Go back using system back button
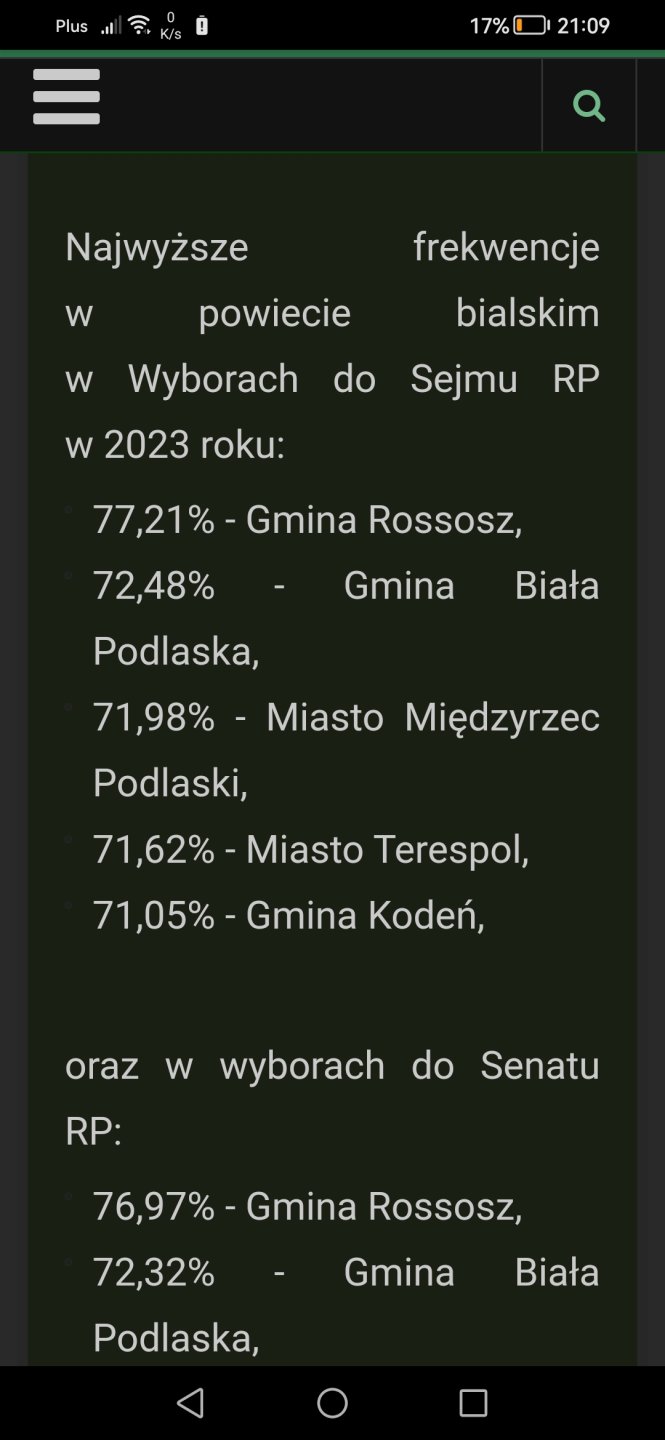This screenshot has width=665, height=1440. pos(190,1402)
